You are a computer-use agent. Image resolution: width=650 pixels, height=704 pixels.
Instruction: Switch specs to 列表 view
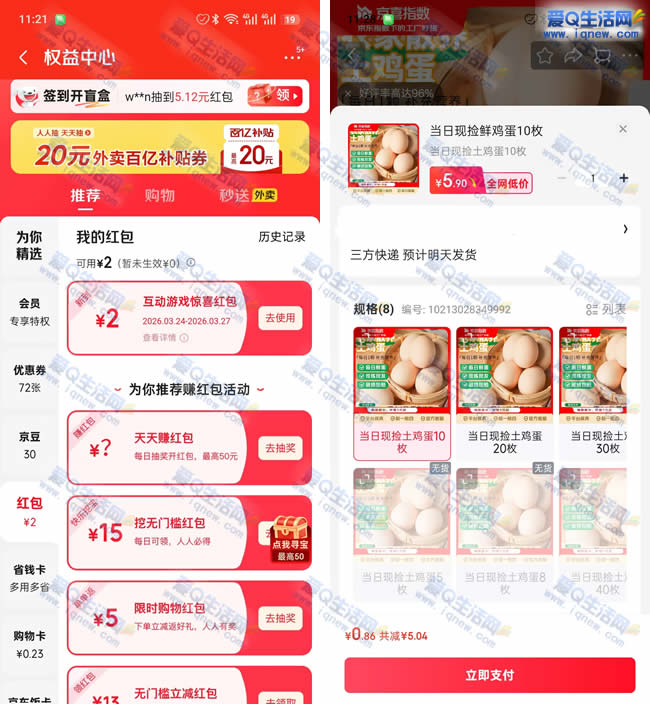608,310
